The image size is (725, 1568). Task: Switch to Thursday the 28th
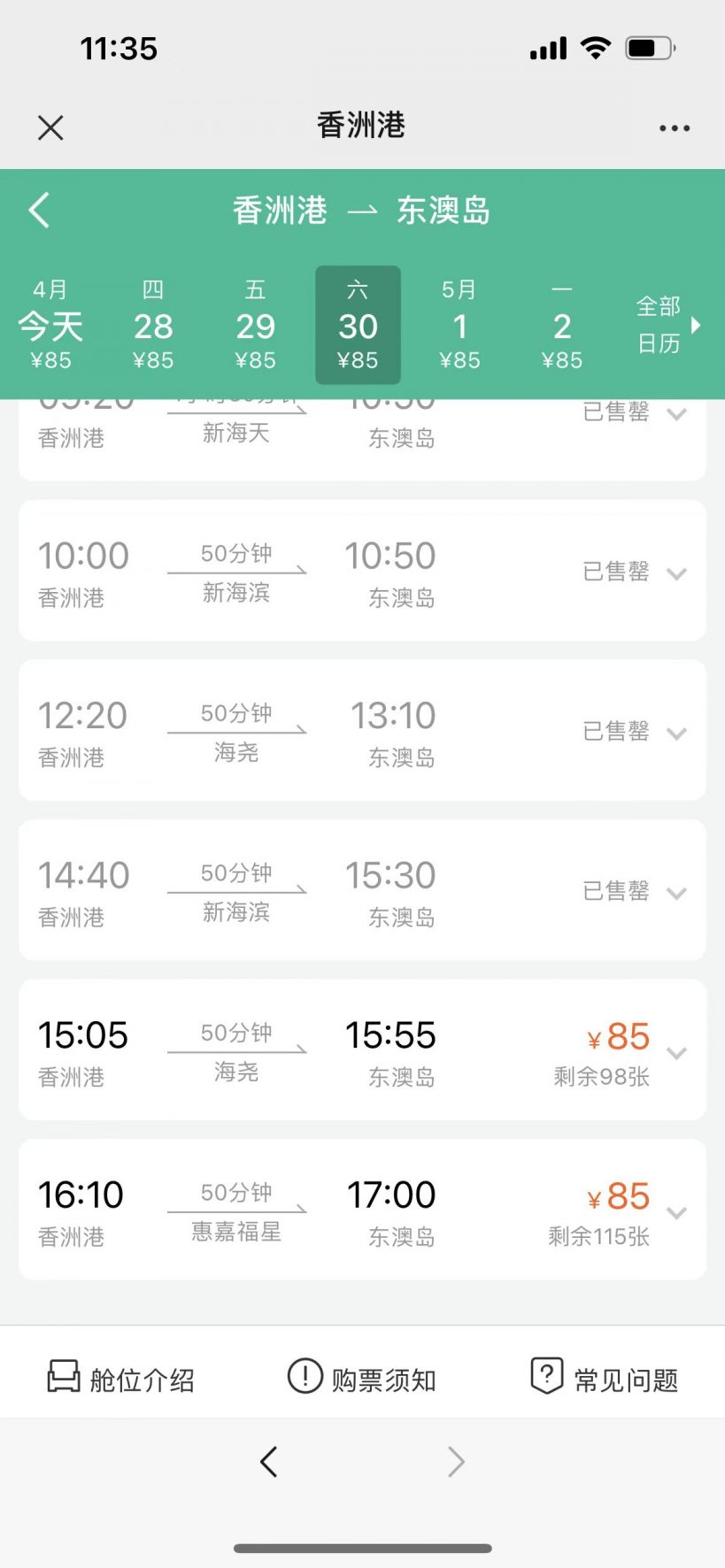point(153,325)
